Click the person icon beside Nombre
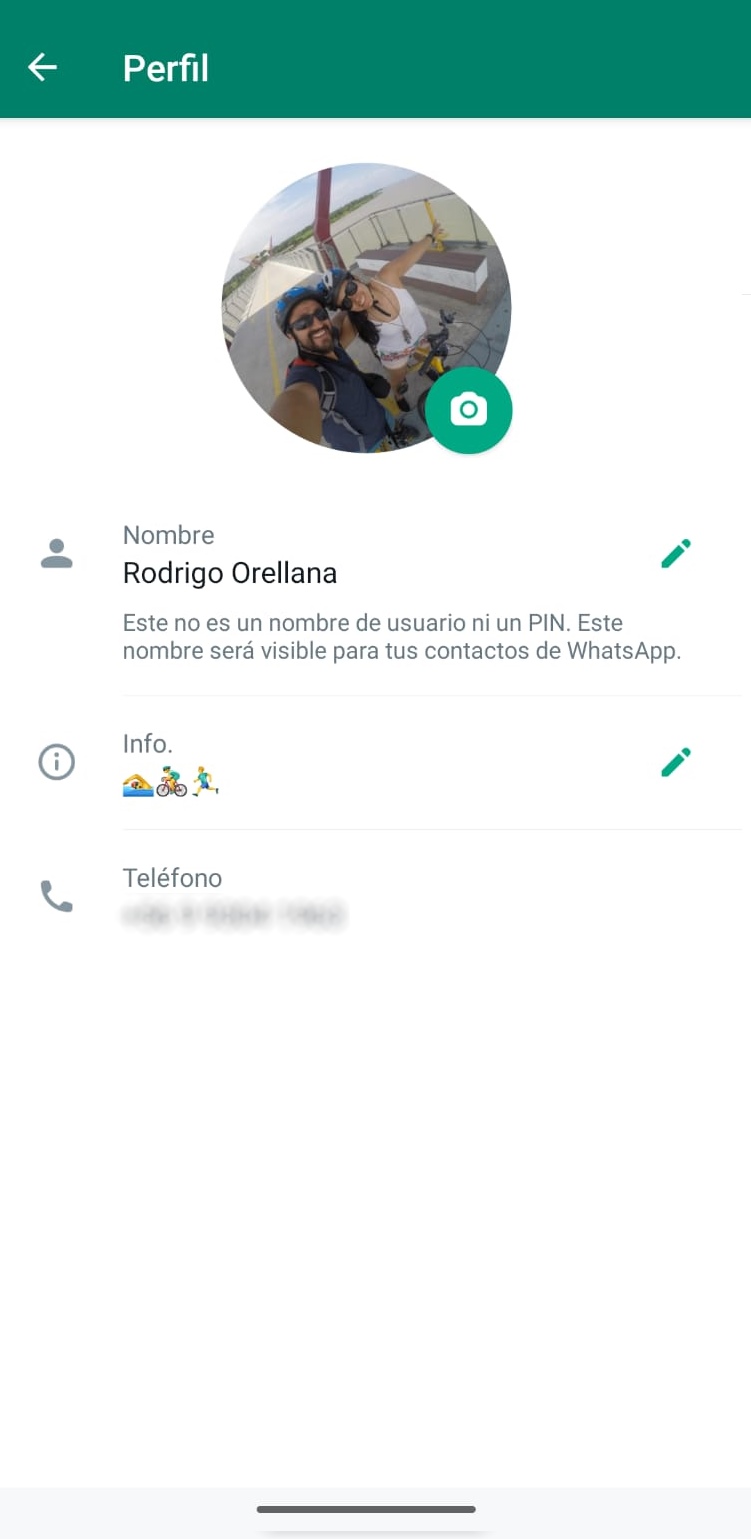Viewport: 751px width, 1539px height. click(x=57, y=553)
